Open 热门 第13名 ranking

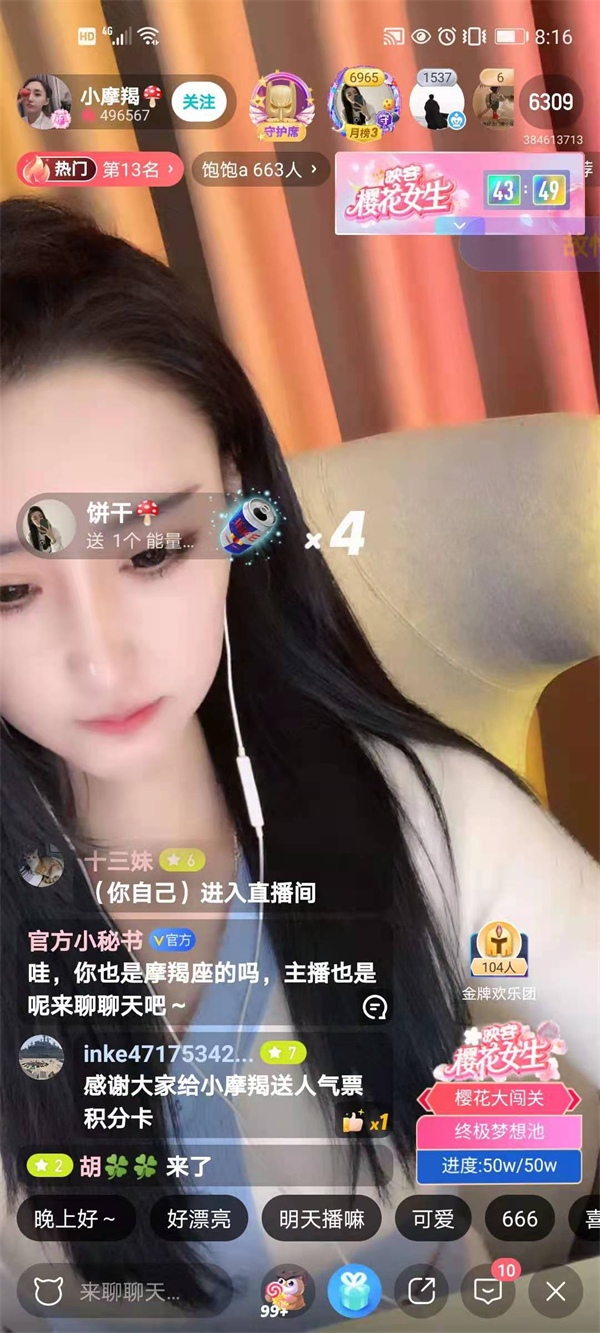(x=100, y=170)
